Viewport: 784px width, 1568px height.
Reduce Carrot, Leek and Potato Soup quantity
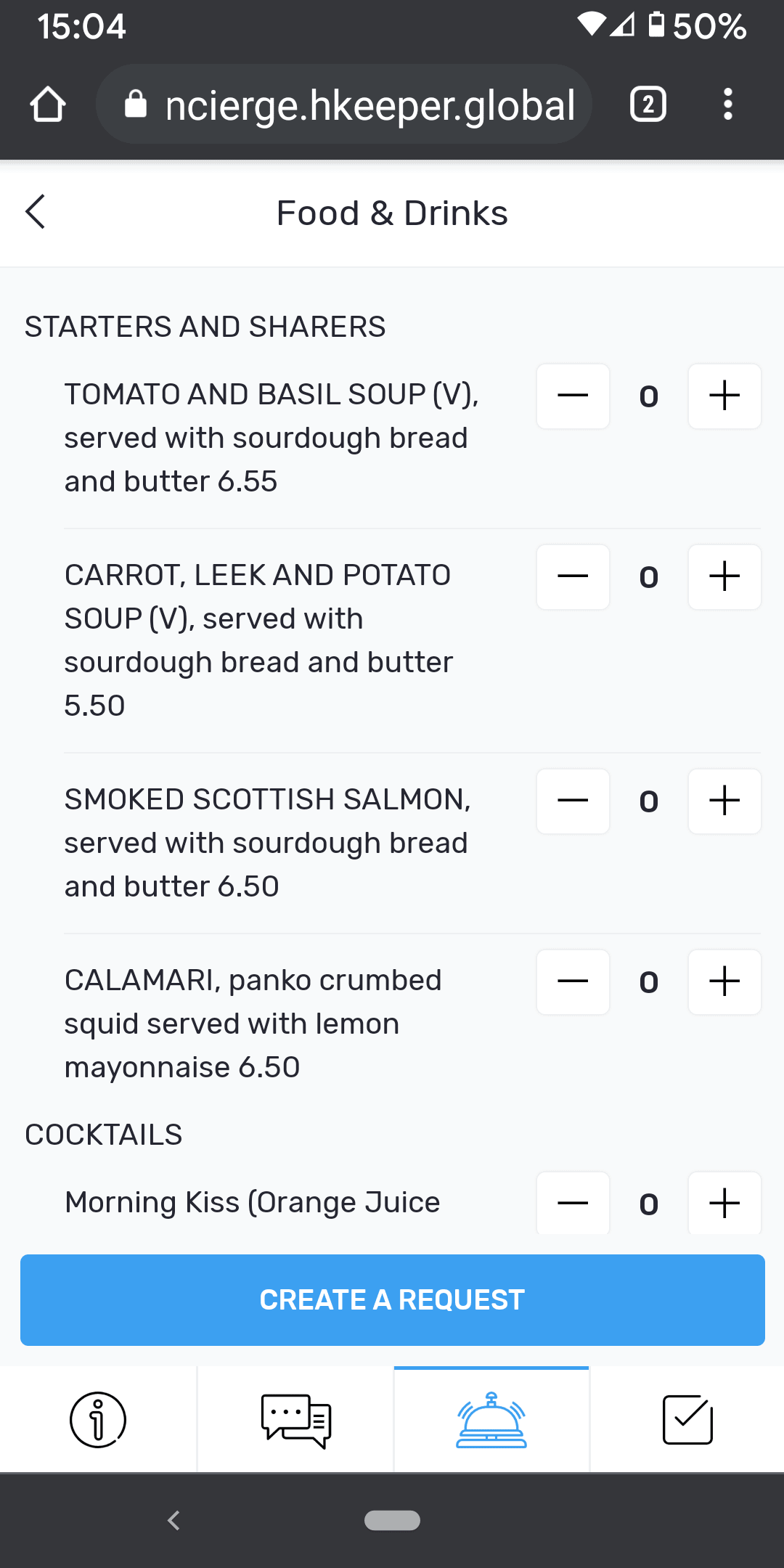coord(573,577)
